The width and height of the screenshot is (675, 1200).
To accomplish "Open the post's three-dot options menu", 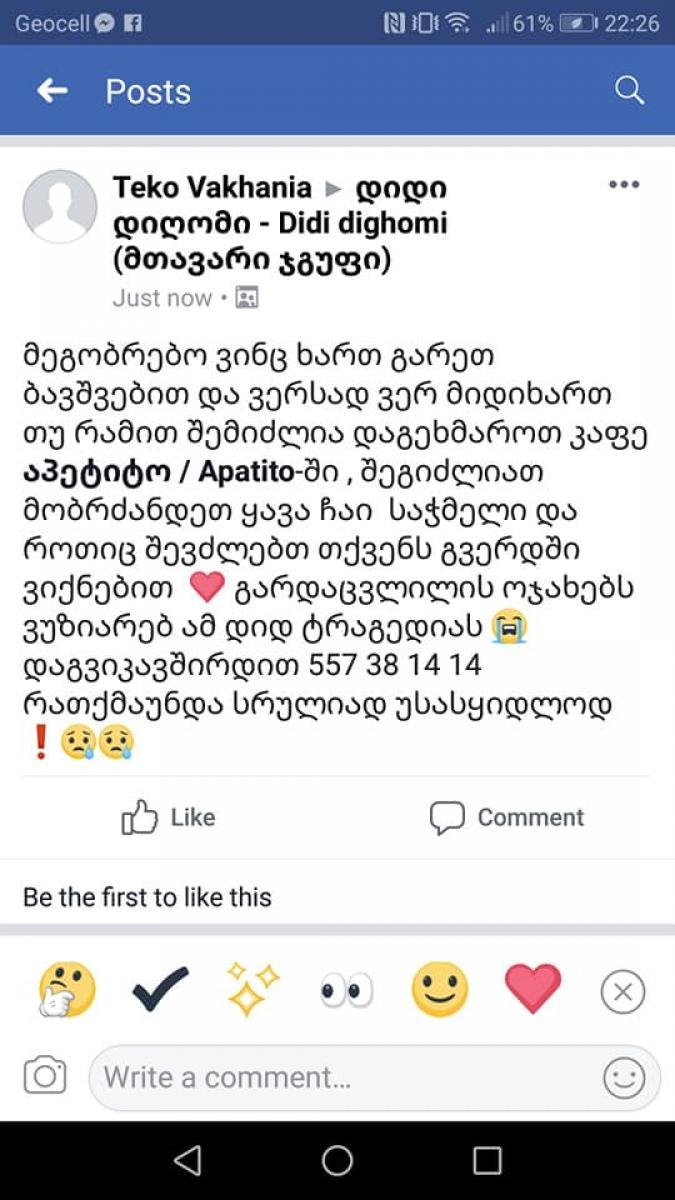I will (623, 186).
